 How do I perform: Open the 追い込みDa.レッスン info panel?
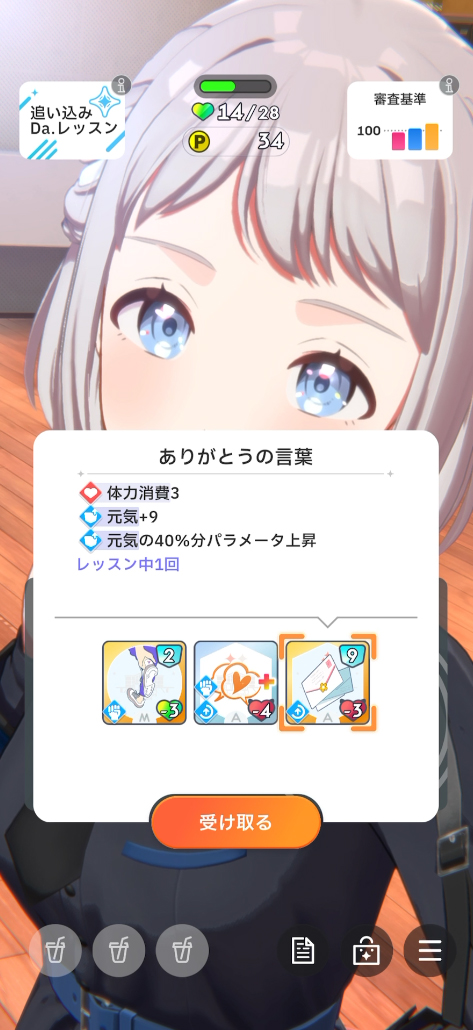(72, 120)
